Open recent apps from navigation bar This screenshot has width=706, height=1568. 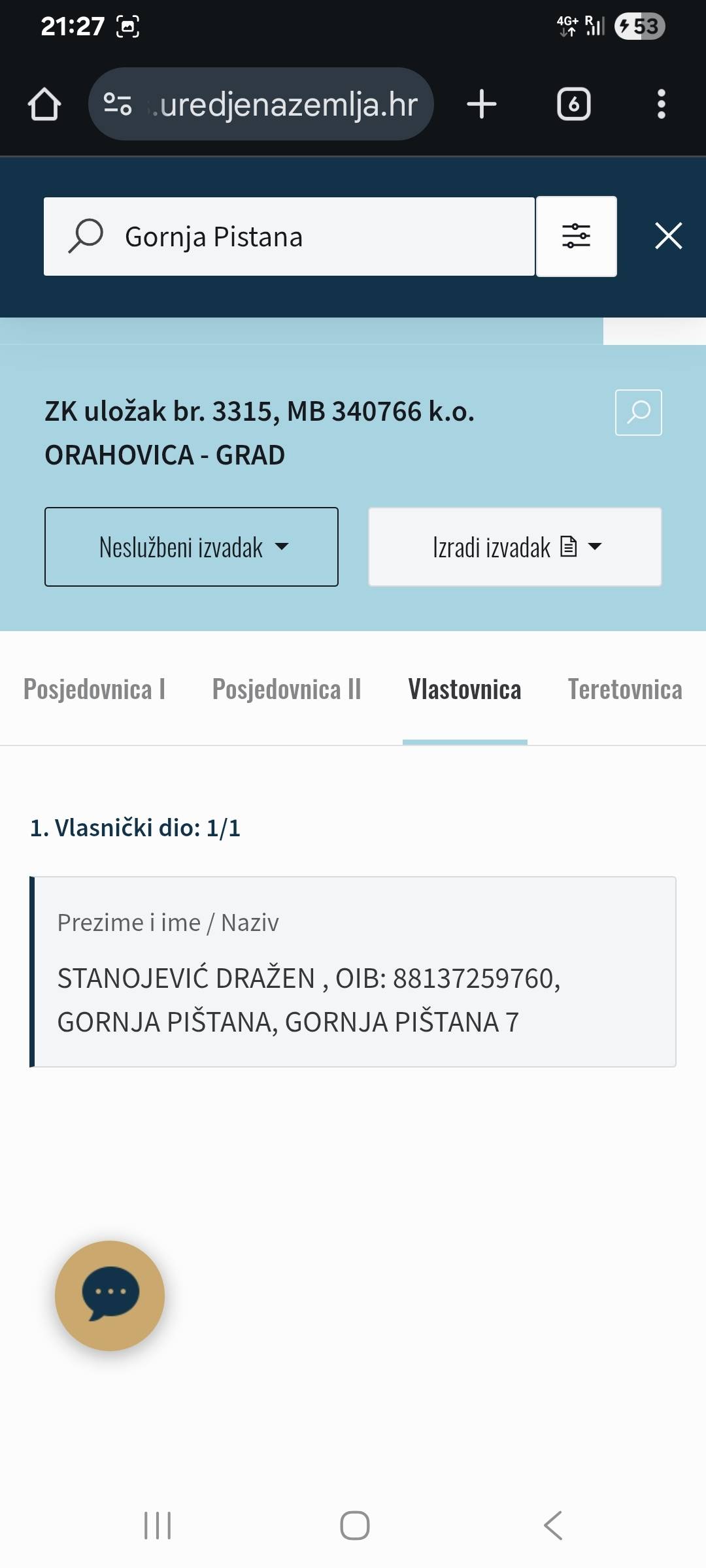(x=158, y=1526)
